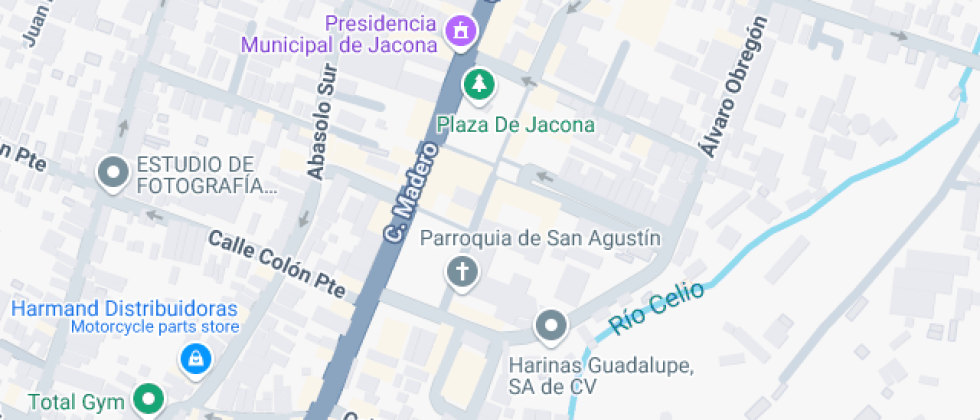Viewport: 980px width, 420px height.
Task: View Parroquia de San Agustín church marker
Action: point(461,271)
